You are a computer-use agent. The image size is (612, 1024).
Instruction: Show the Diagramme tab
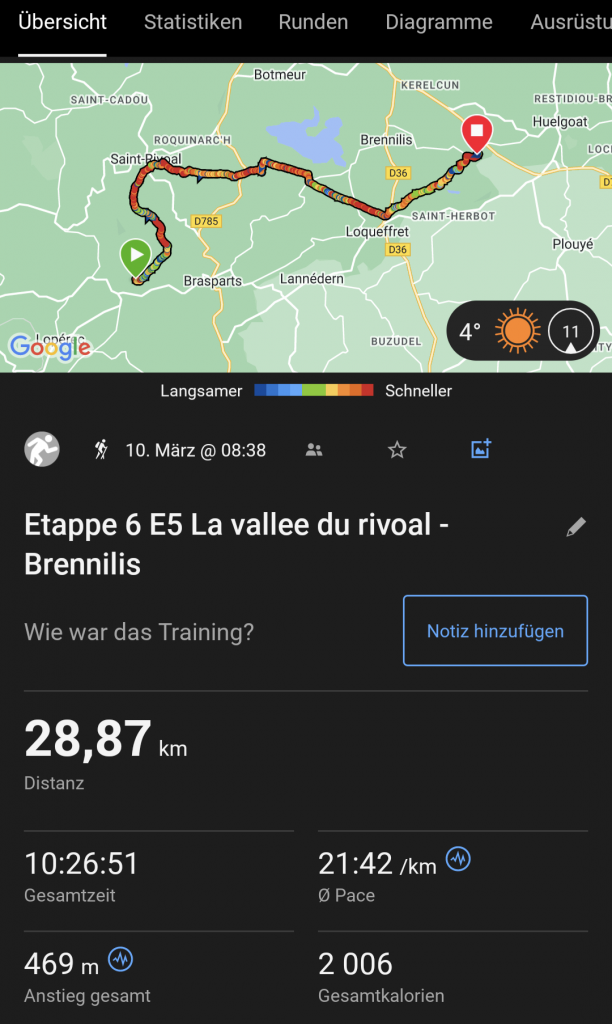coord(439,22)
